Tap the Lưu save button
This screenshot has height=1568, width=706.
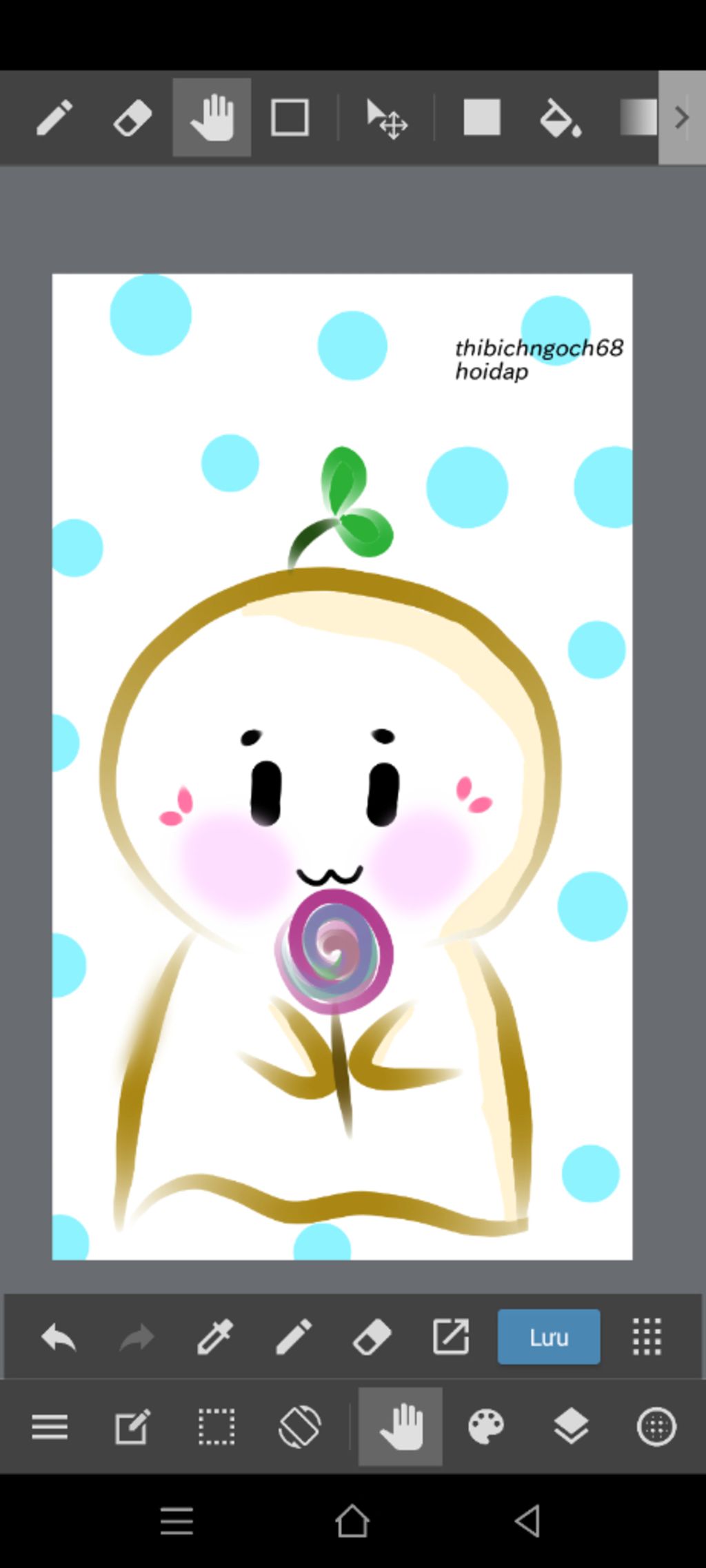(549, 1337)
